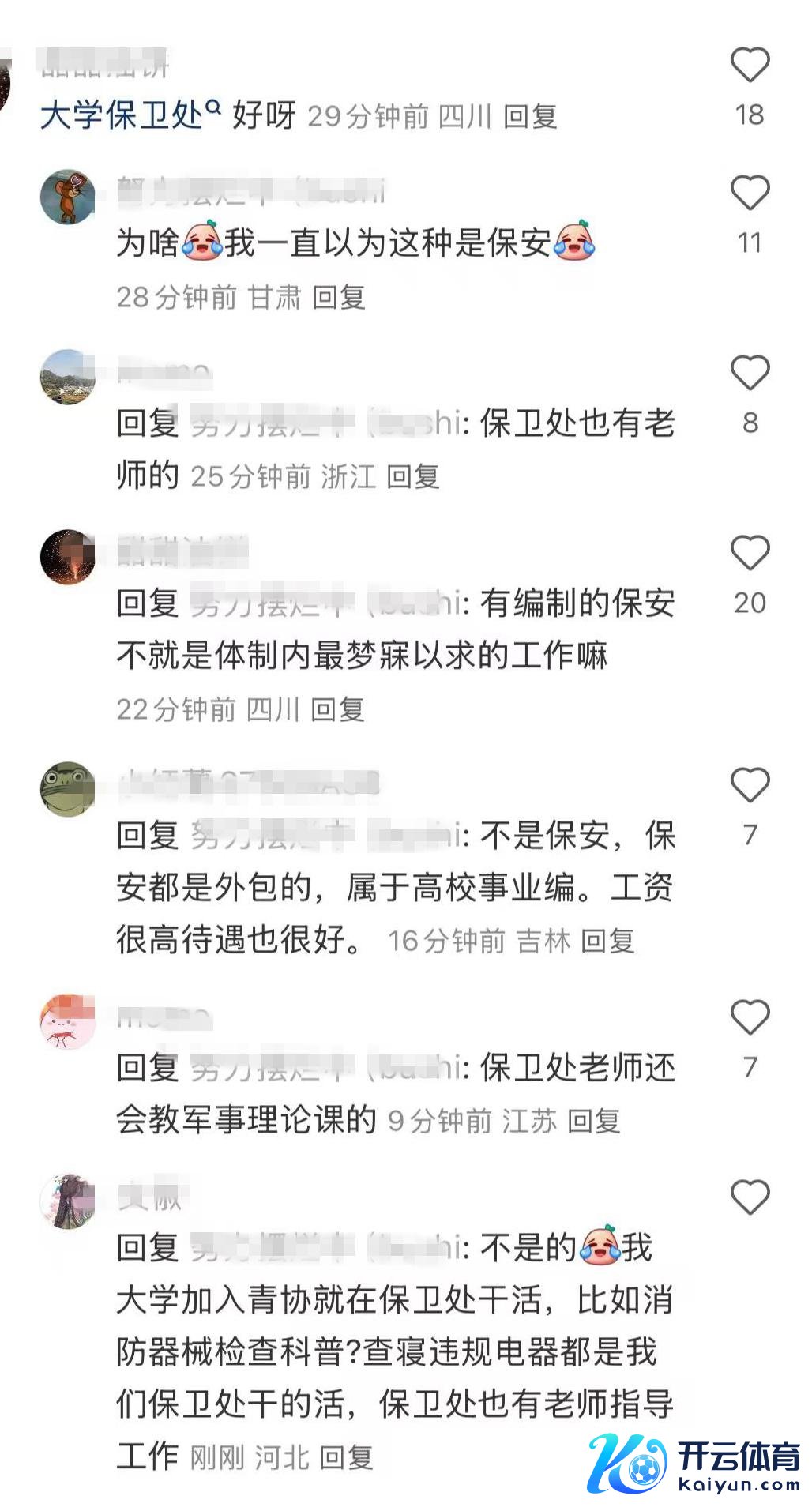This screenshot has width=812, height=1511.
Task: Like the 好呀 comment from 四川
Action: pos(749,66)
